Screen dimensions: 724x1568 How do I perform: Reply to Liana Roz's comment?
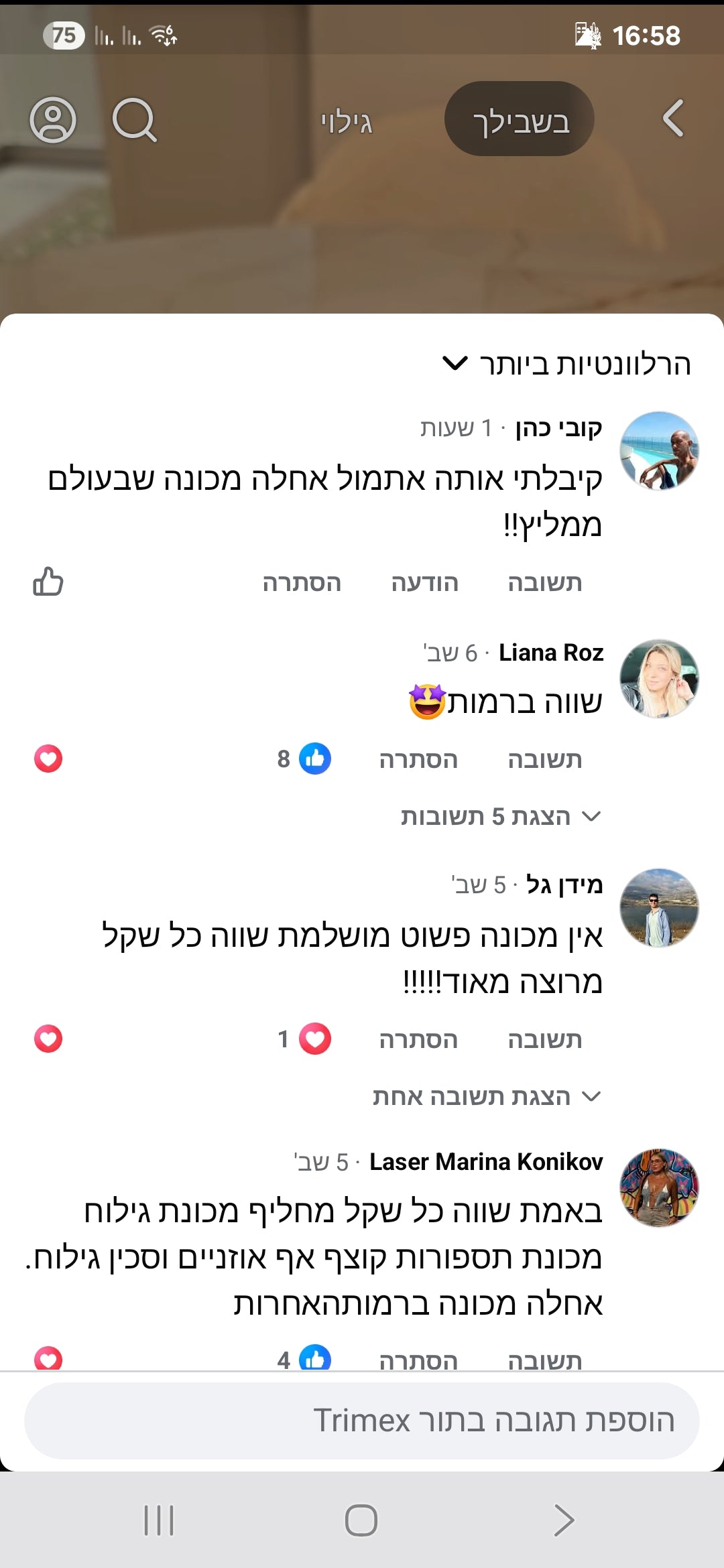pyautogui.click(x=544, y=760)
